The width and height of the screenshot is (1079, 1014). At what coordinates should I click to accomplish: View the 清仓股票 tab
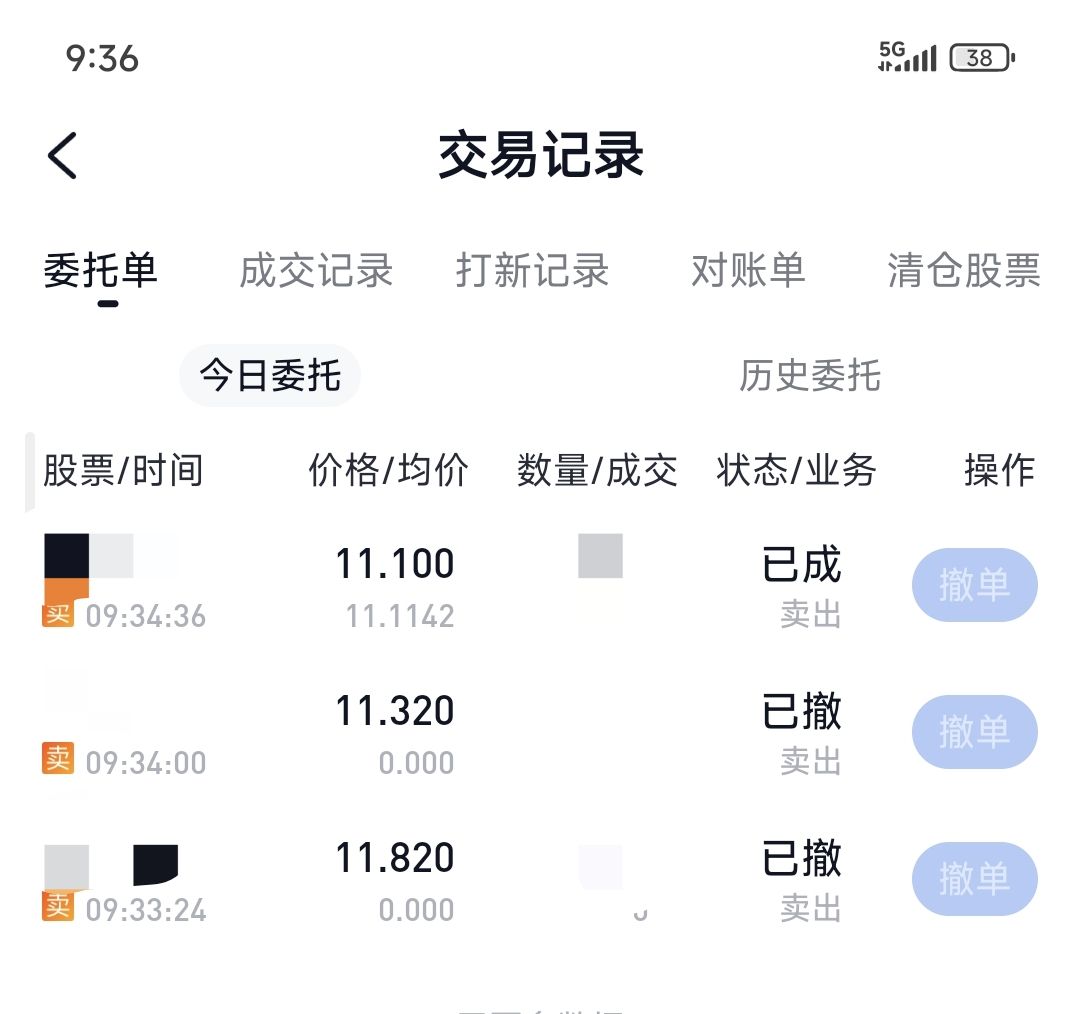(963, 270)
